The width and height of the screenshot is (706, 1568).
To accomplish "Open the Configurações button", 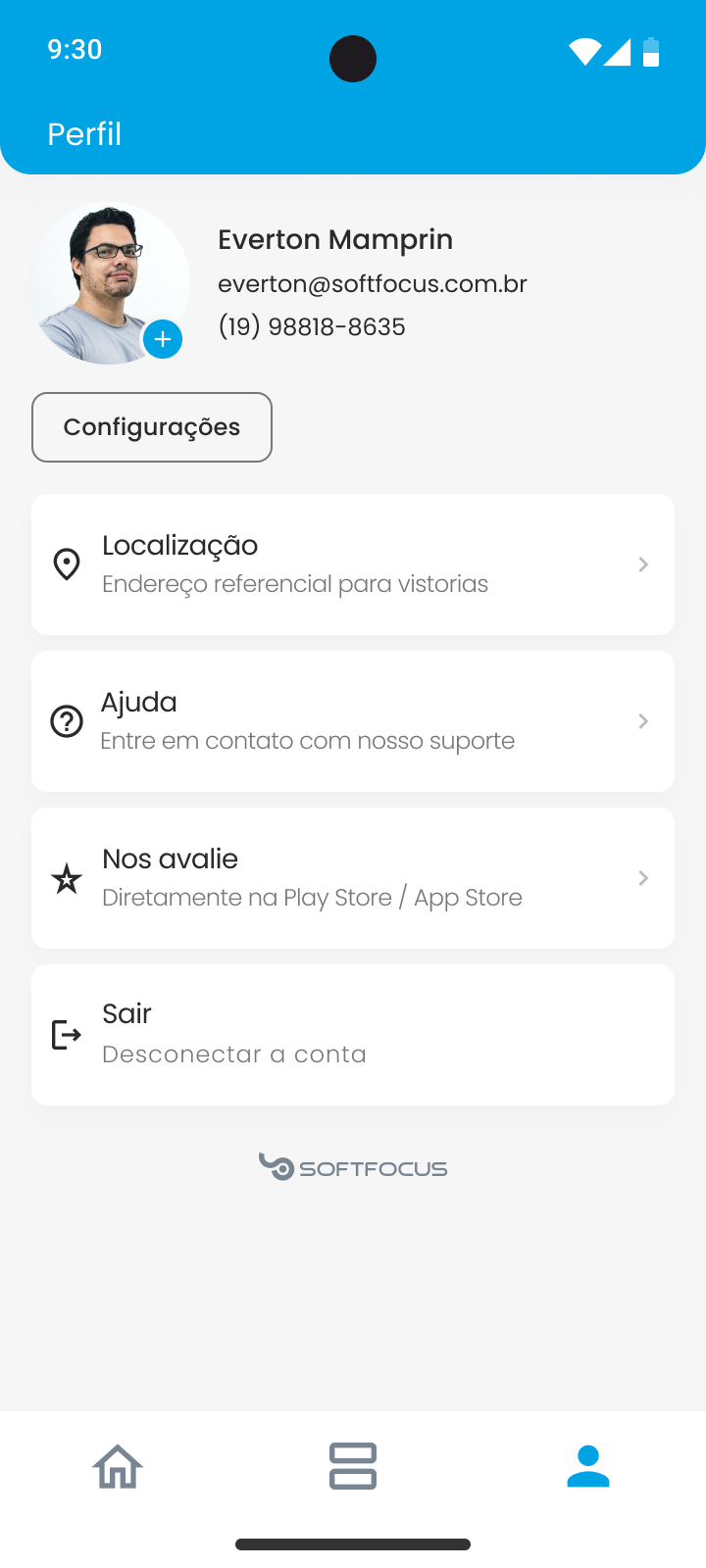I will tap(152, 427).
